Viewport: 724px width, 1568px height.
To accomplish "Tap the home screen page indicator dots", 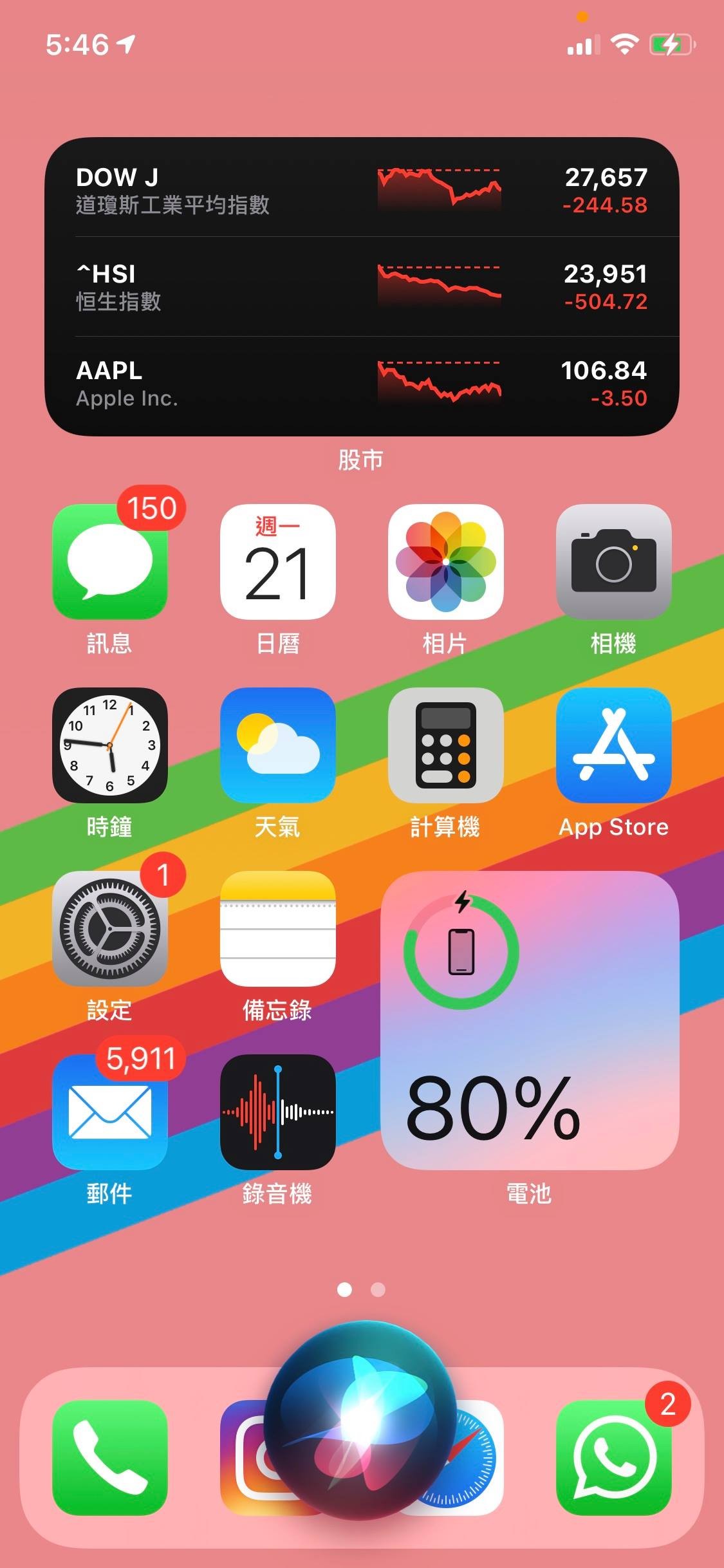I will (361, 1289).
